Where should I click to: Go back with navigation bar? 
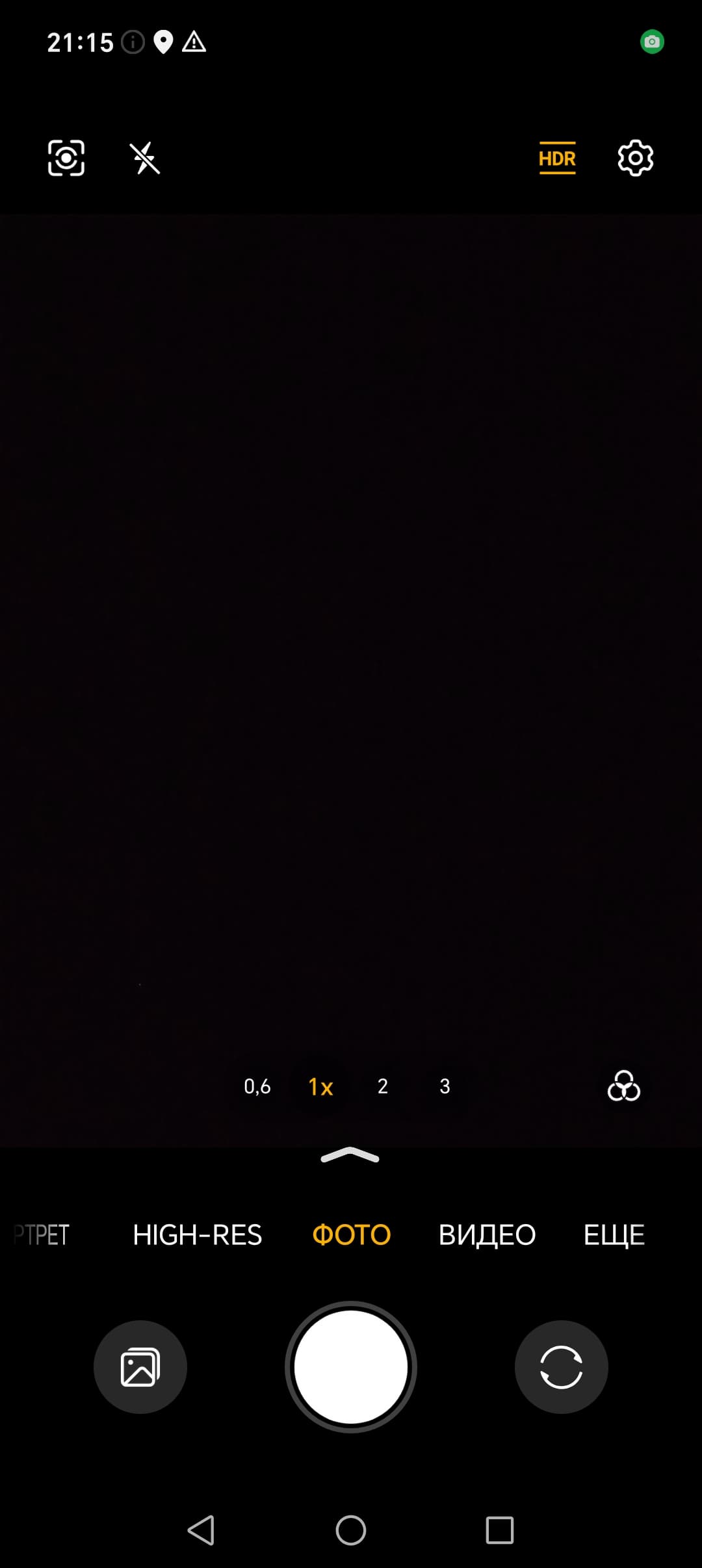201,1530
